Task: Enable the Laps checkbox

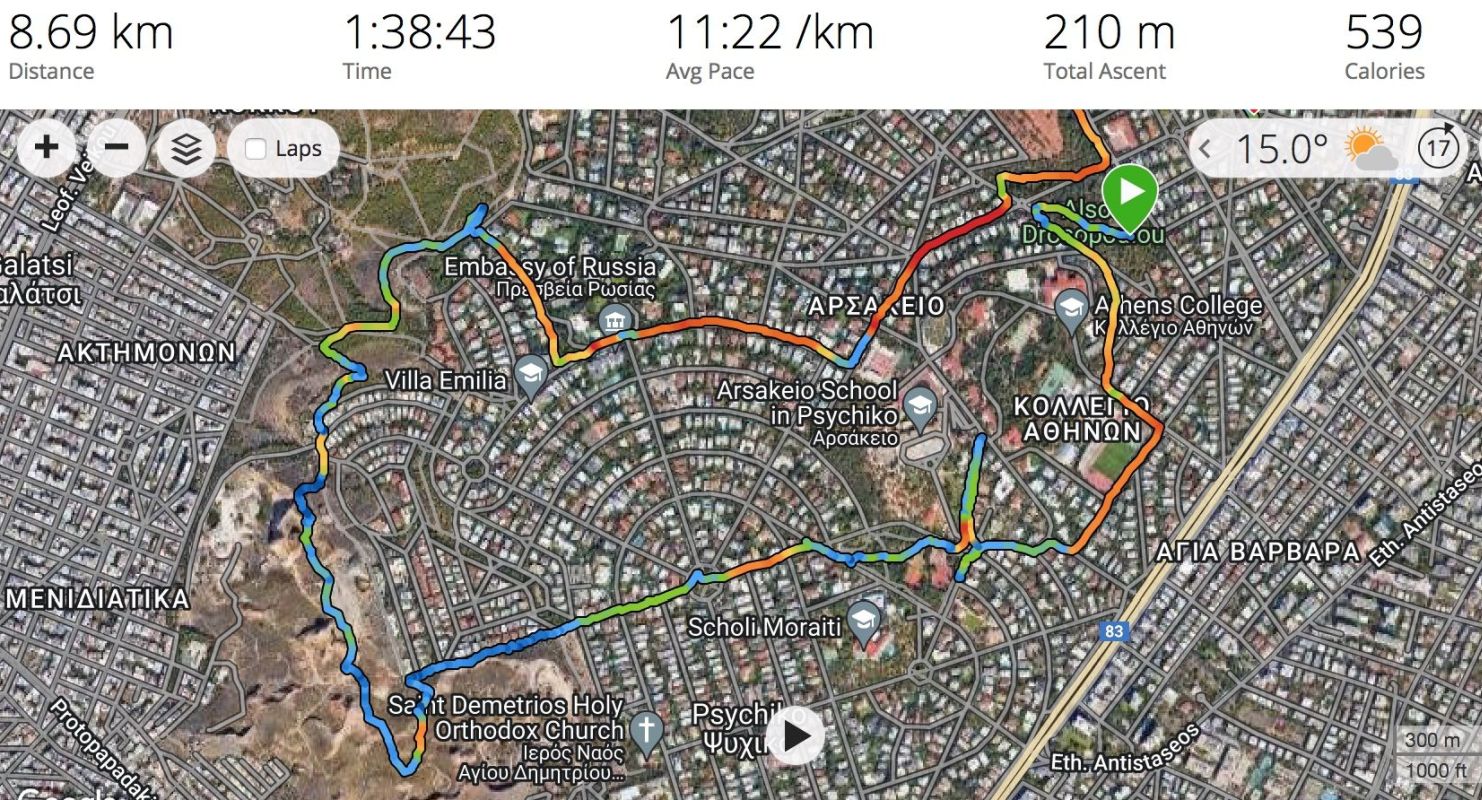Action: pos(256,149)
